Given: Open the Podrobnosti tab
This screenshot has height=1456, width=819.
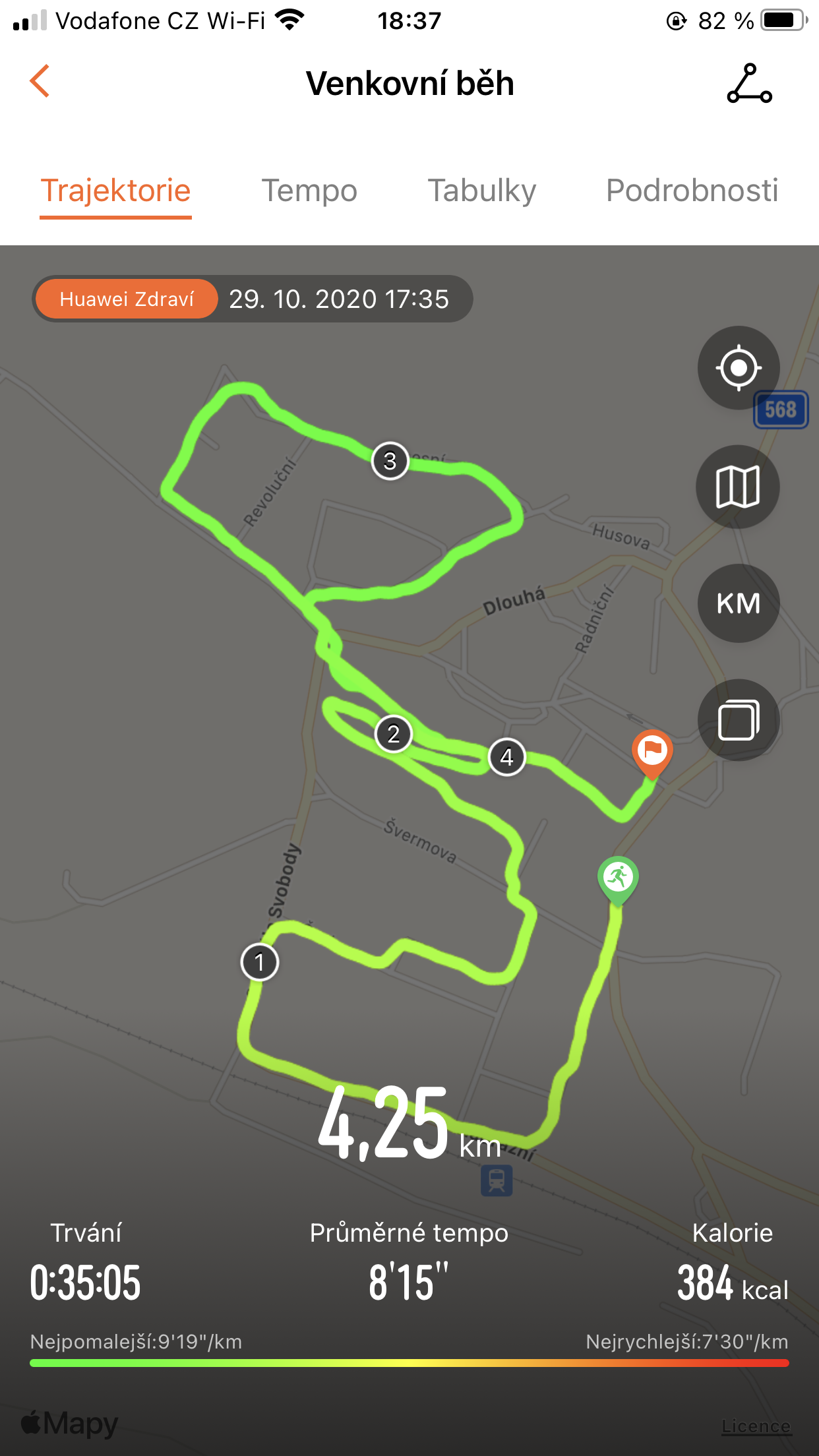Looking at the screenshot, I should (x=692, y=191).
